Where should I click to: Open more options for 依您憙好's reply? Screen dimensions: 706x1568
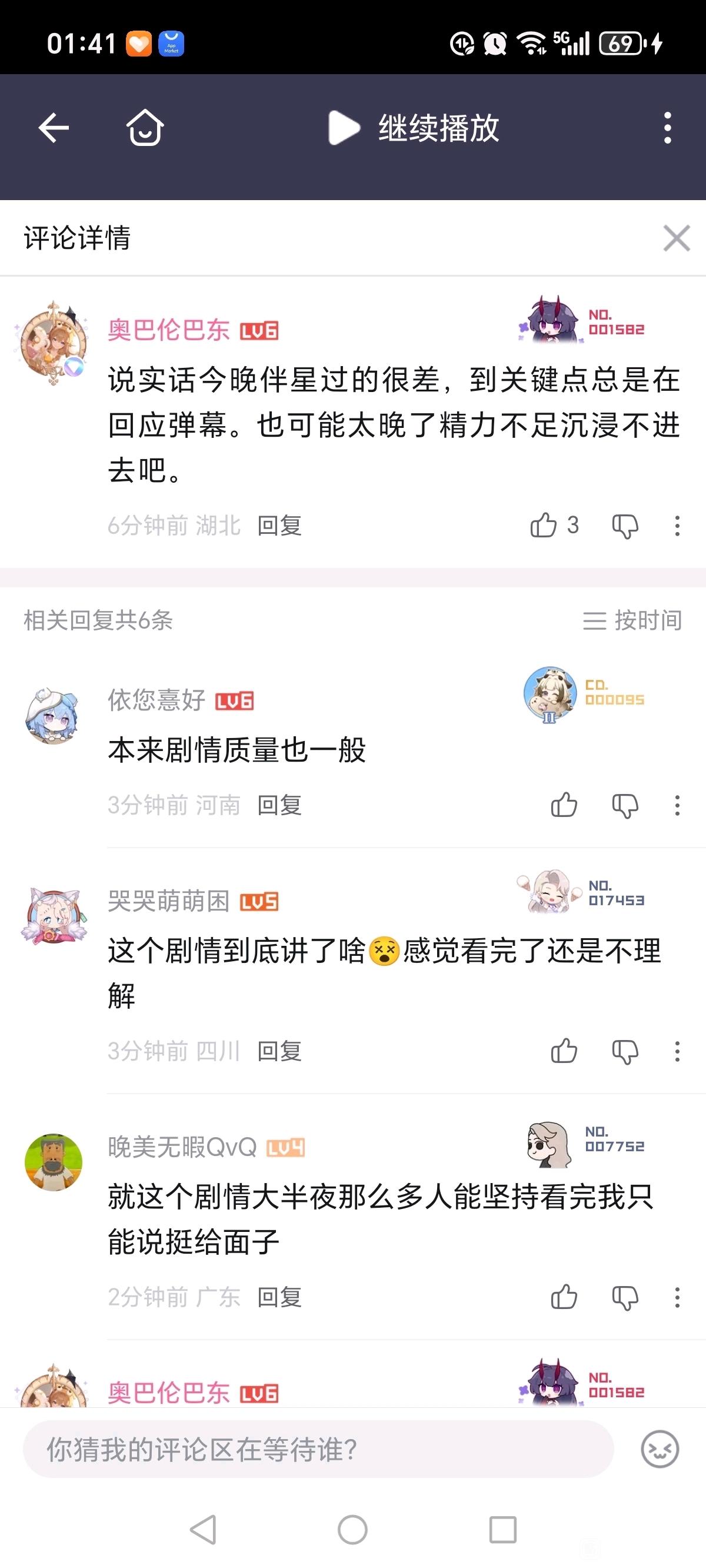[x=677, y=805]
